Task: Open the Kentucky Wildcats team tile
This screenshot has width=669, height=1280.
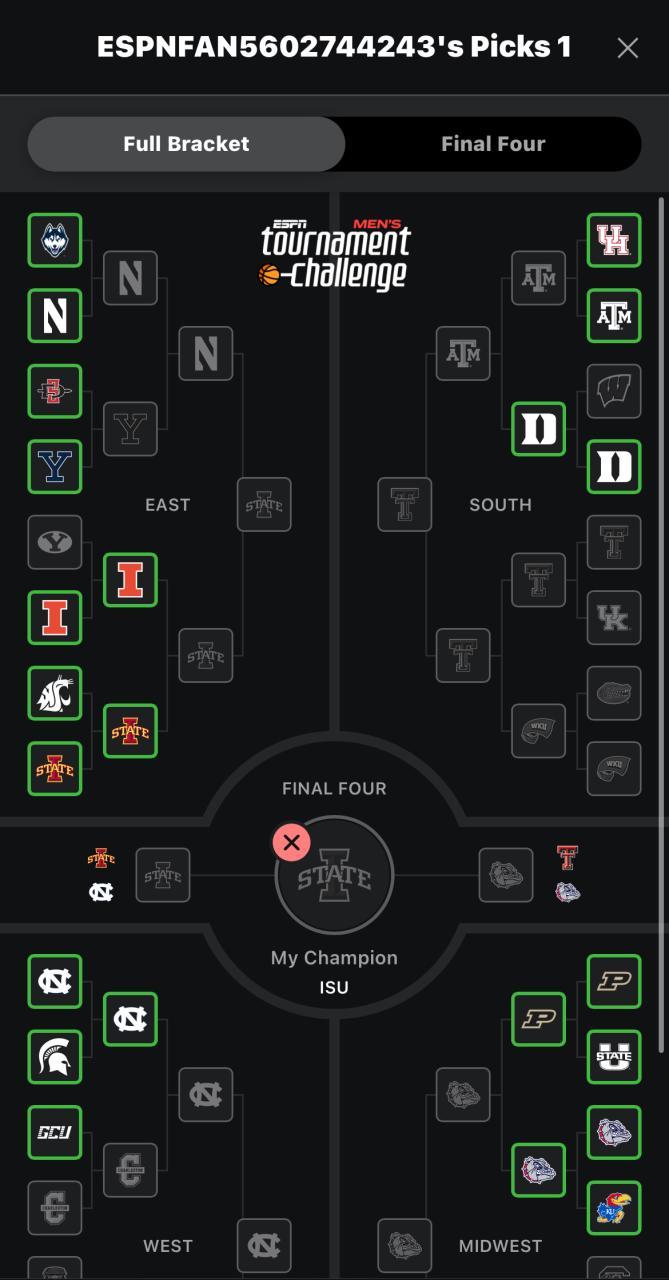Action: 613,618
